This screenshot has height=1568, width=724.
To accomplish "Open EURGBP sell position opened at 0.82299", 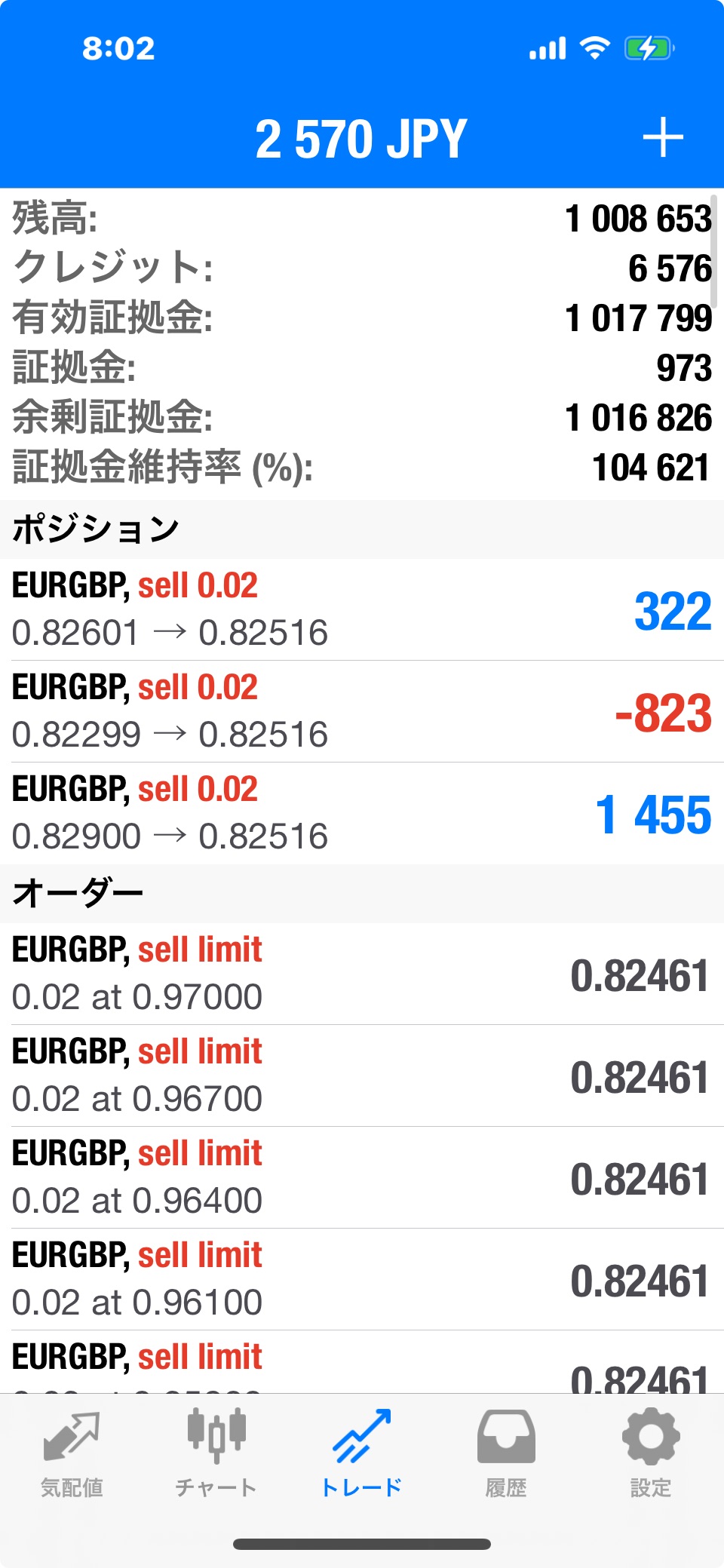I will tap(362, 711).
